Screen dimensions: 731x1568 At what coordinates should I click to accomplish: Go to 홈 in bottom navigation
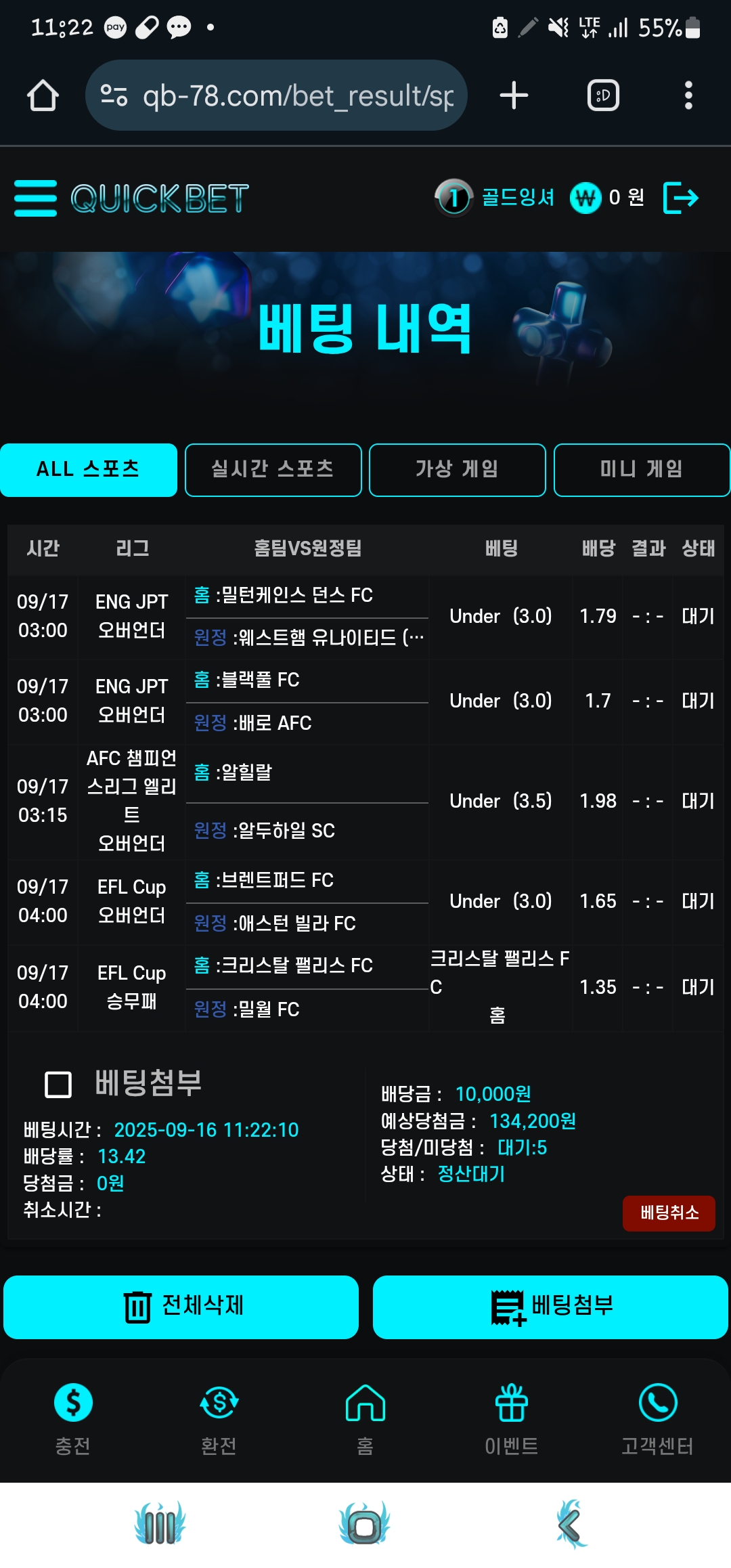coord(365,1419)
